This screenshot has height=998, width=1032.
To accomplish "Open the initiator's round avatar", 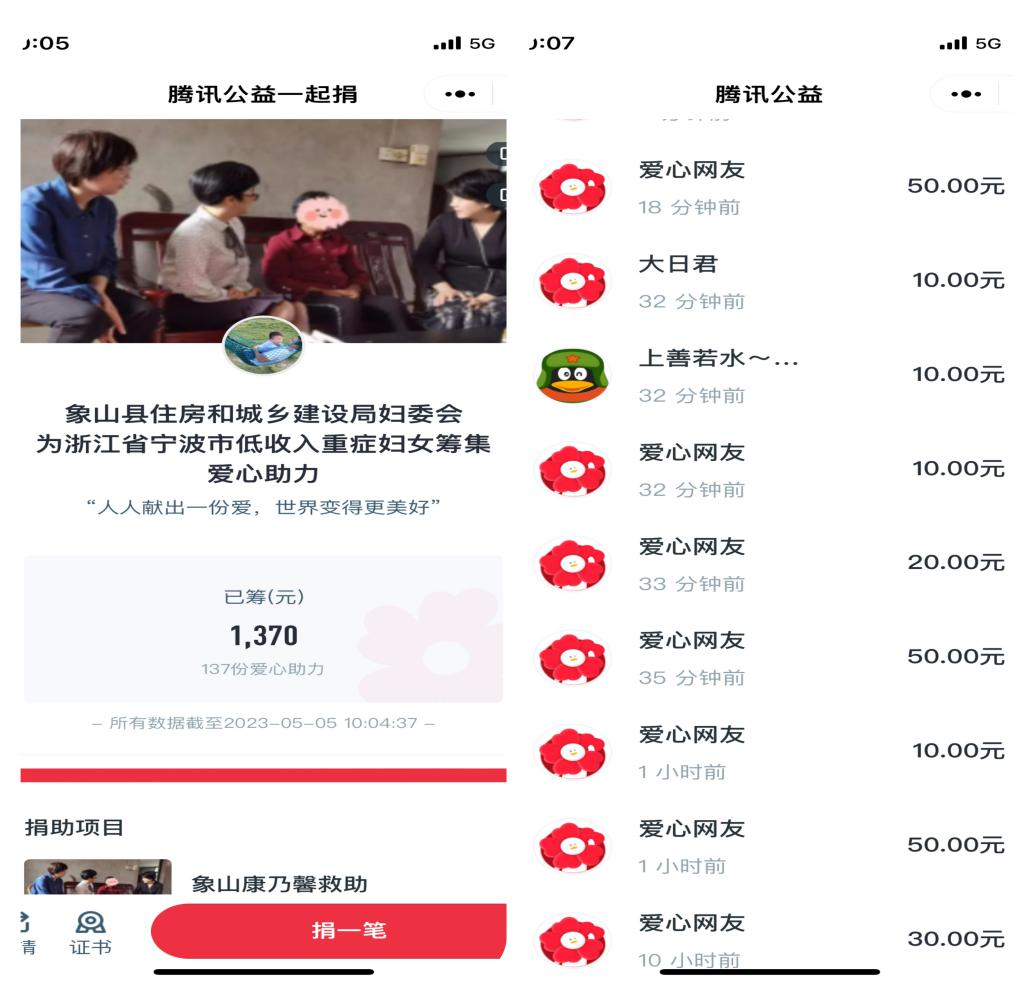I will pos(263,347).
